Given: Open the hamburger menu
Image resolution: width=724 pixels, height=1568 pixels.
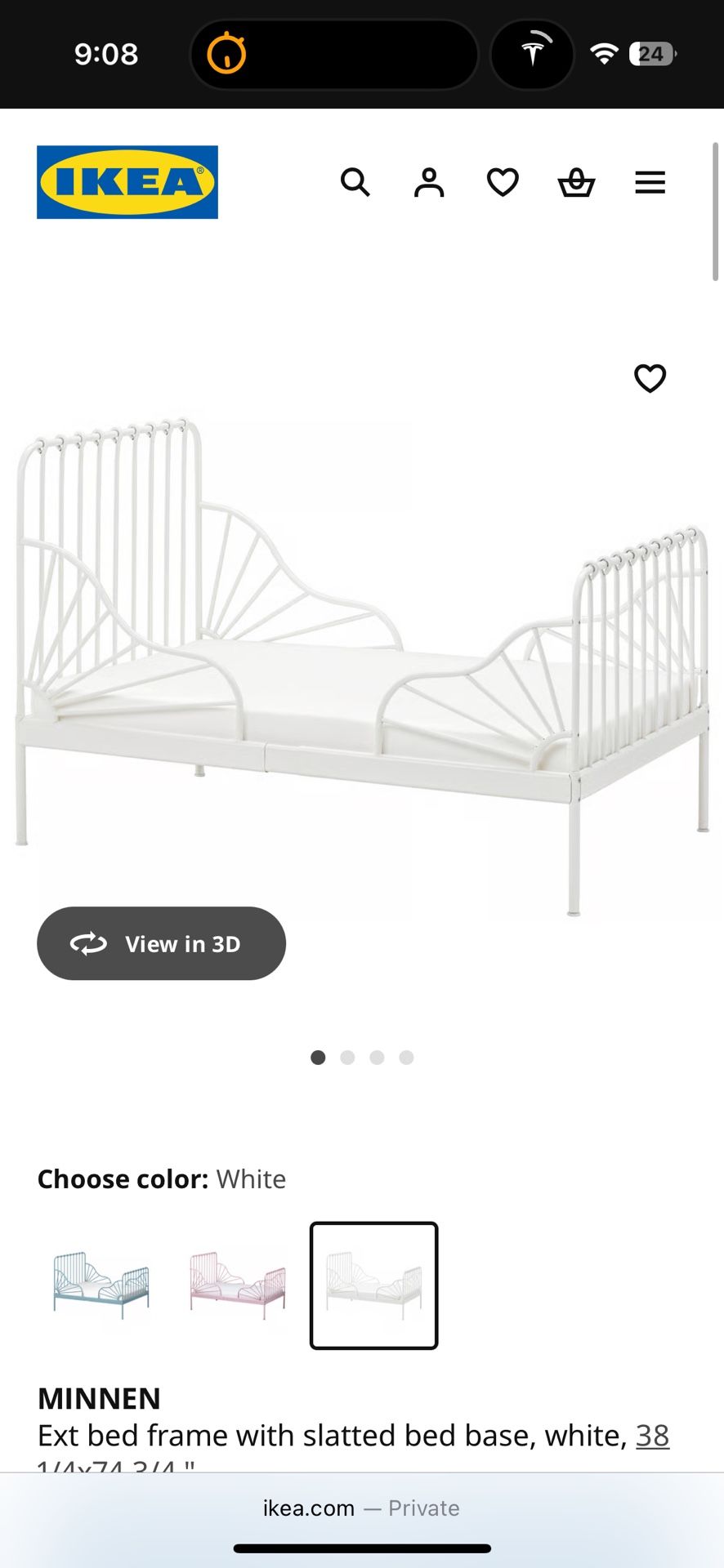Looking at the screenshot, I should pos(650,182).
